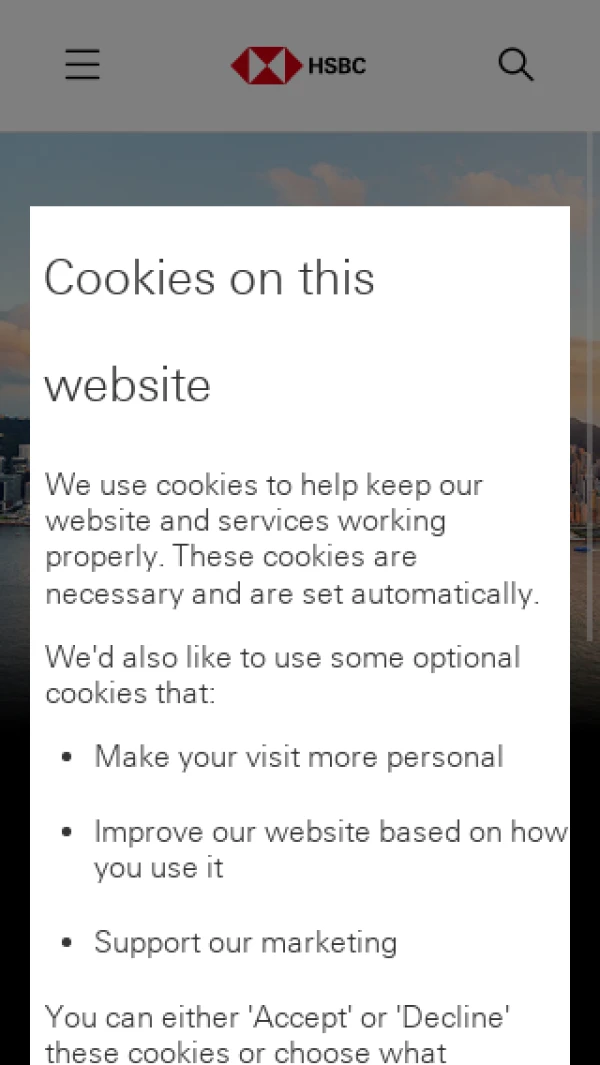Open the search magnifier icon
The image size is (600, 1065).
(516, 65)
